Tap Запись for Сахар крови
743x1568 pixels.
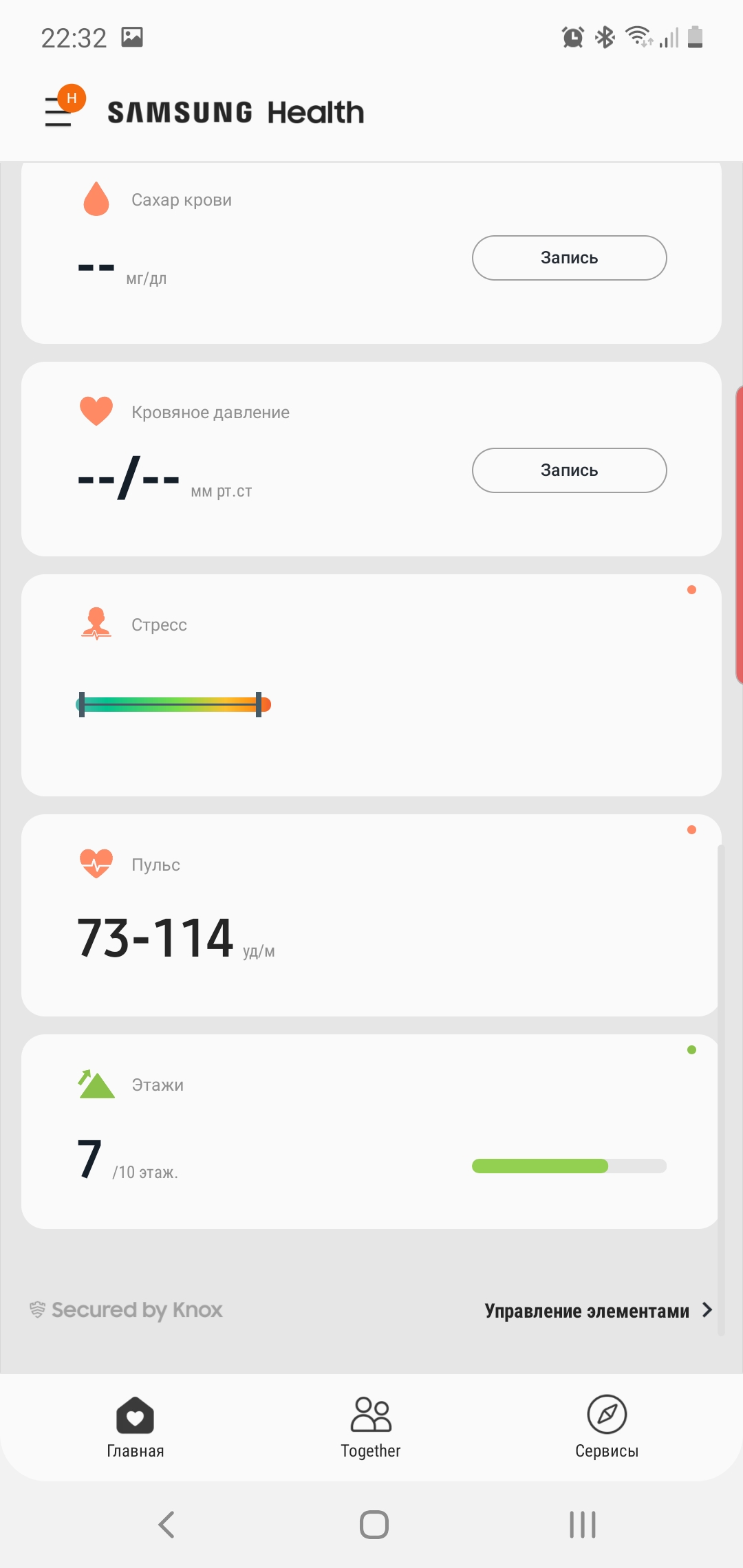click(569, 258)
